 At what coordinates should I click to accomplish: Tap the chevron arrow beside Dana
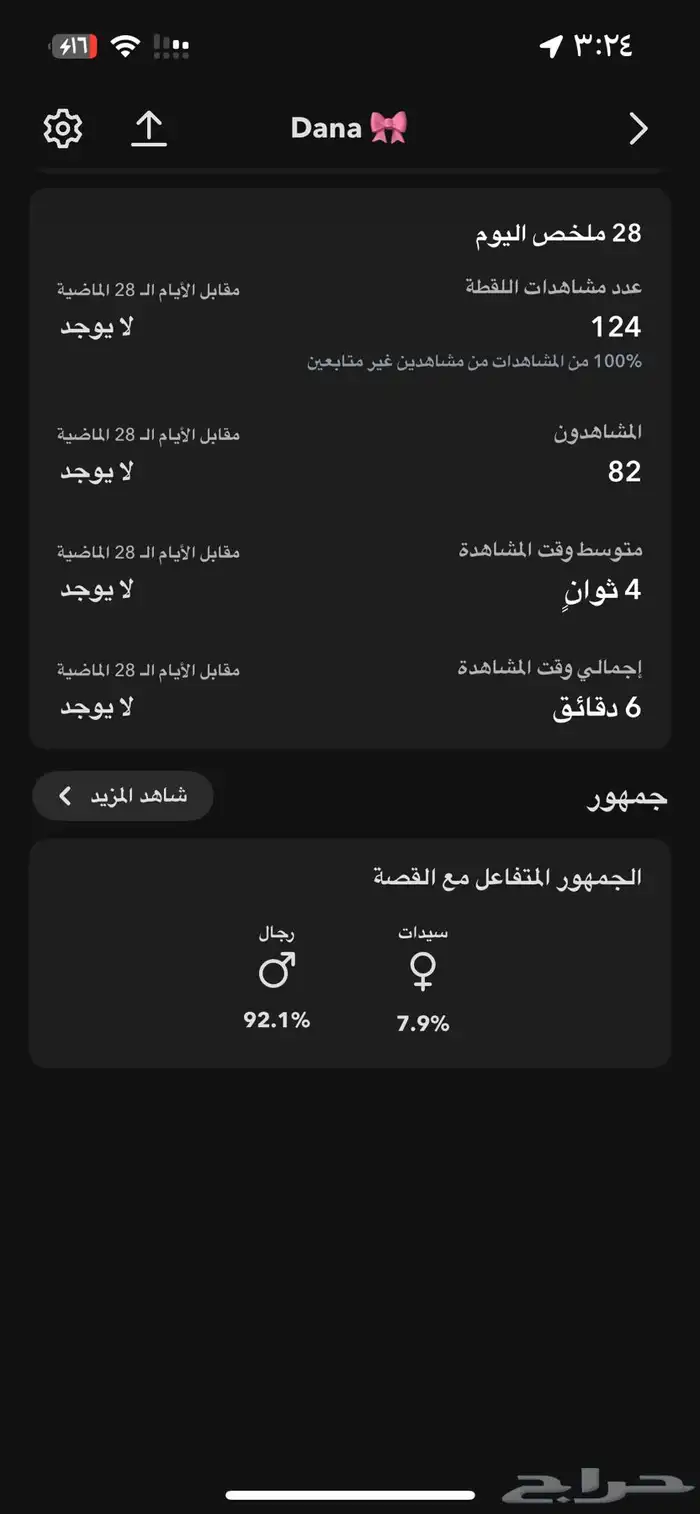point(638,129)
